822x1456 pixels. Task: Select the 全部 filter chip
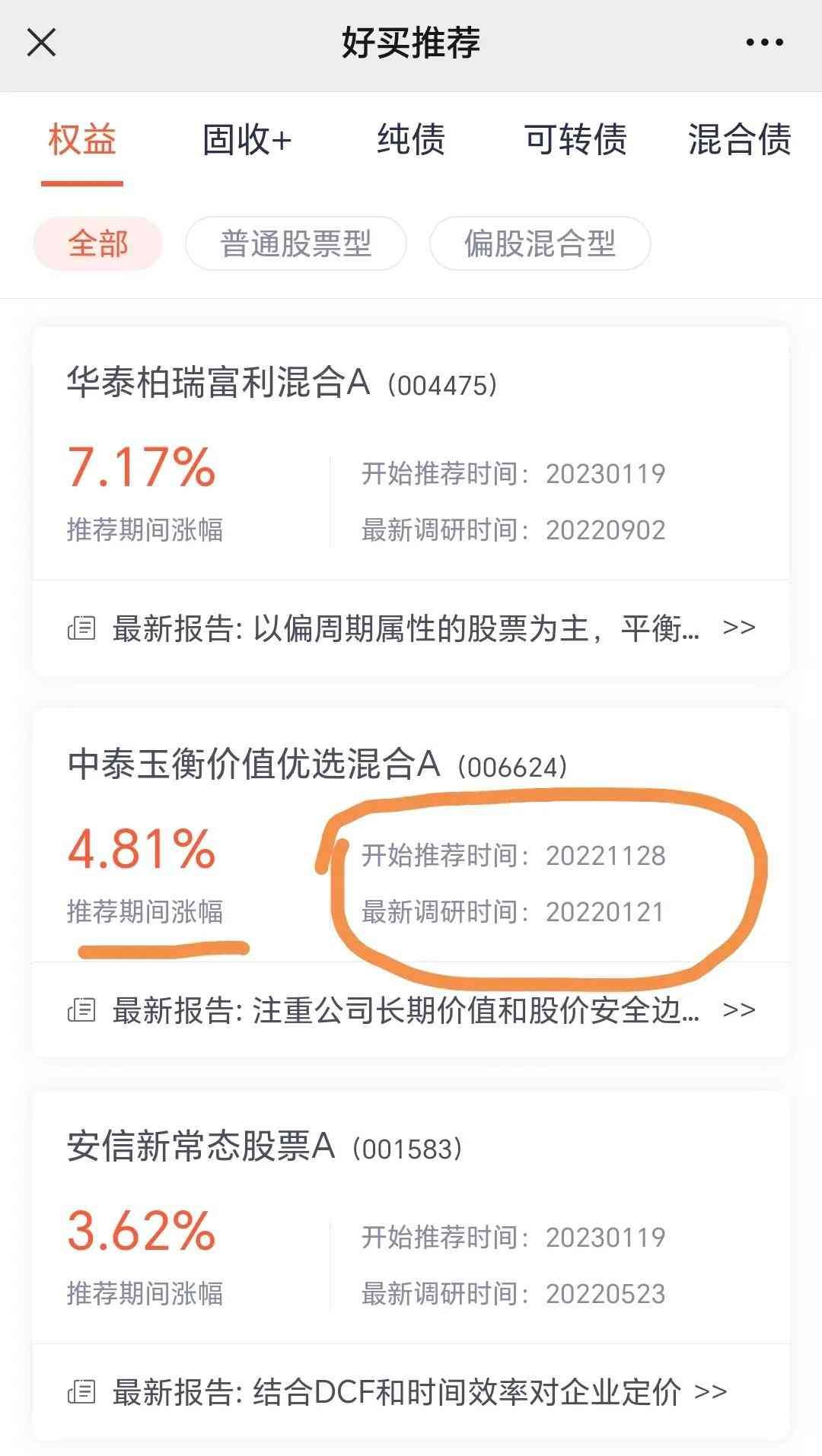coord(98,243)
